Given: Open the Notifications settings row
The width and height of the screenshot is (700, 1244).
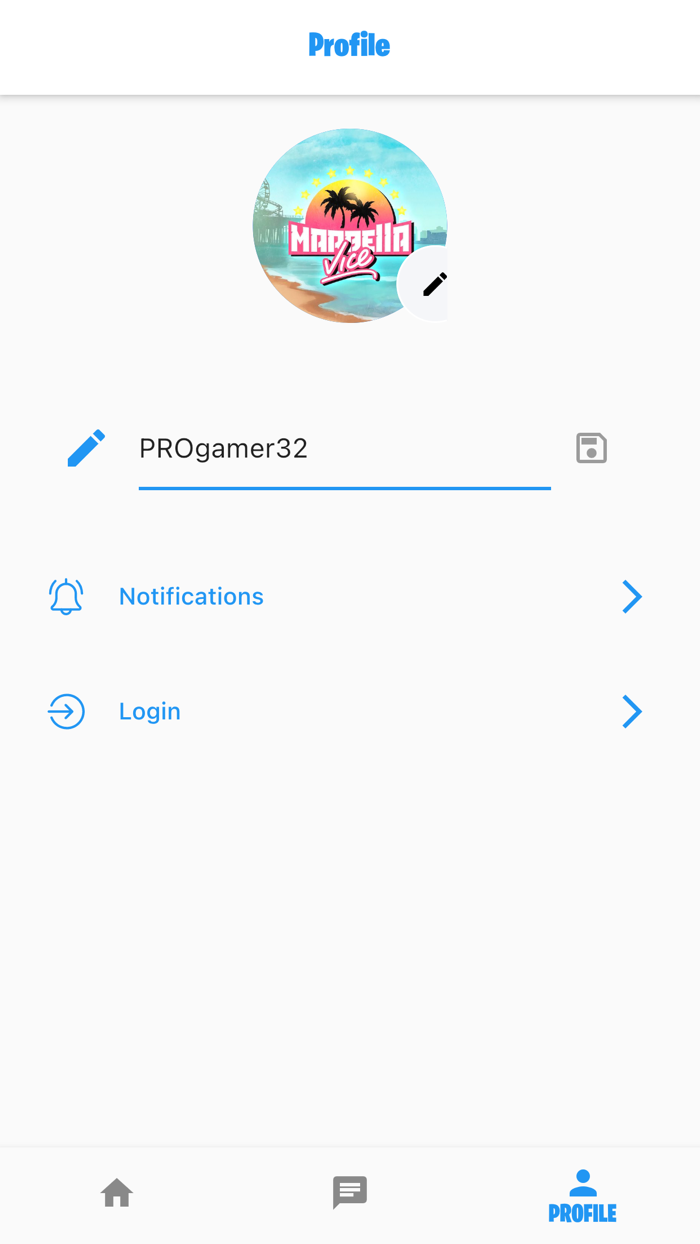Looking at the screenshot, I should (x=345, y=597).
